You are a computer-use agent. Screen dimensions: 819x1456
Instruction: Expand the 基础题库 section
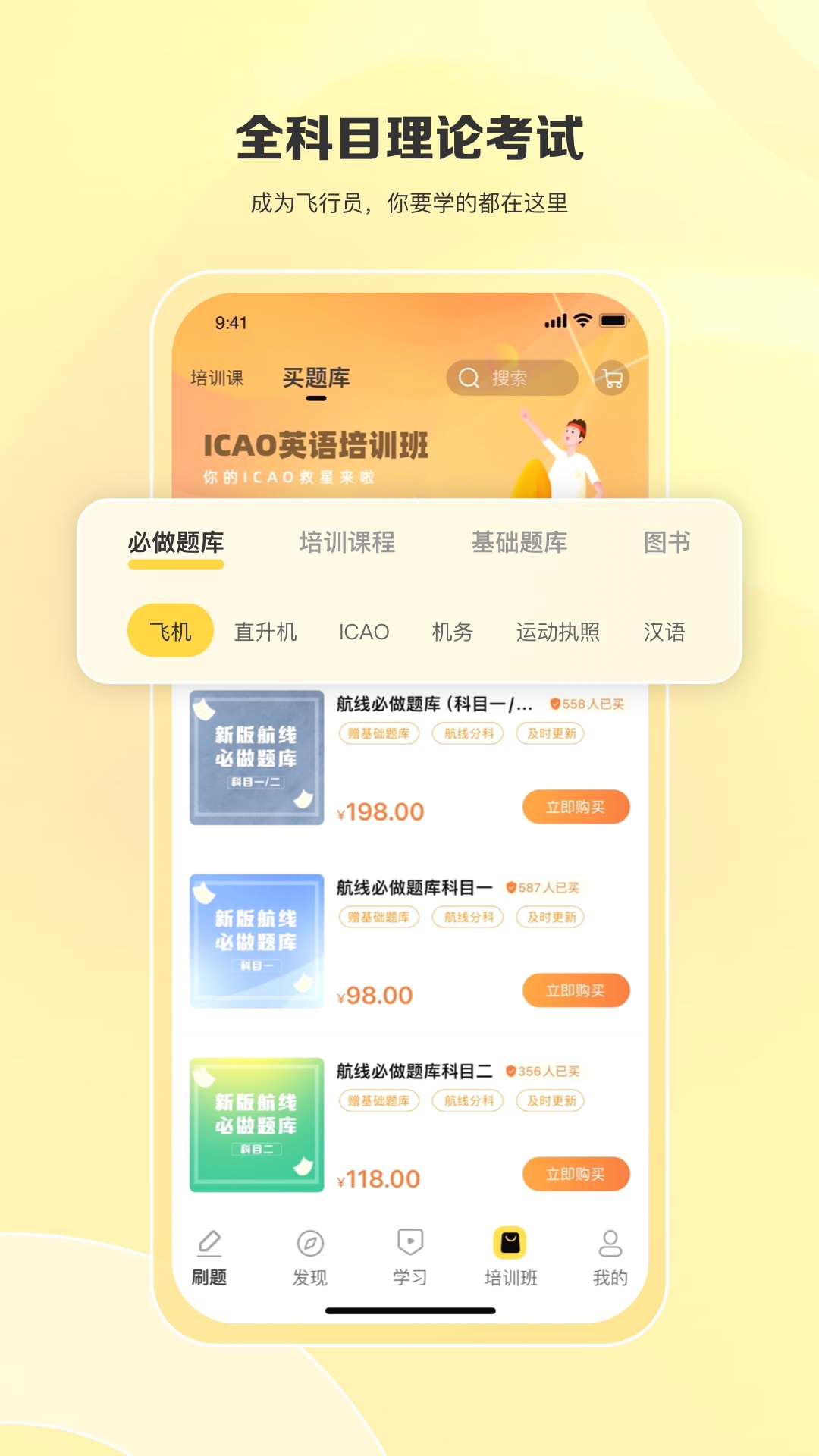522,543
